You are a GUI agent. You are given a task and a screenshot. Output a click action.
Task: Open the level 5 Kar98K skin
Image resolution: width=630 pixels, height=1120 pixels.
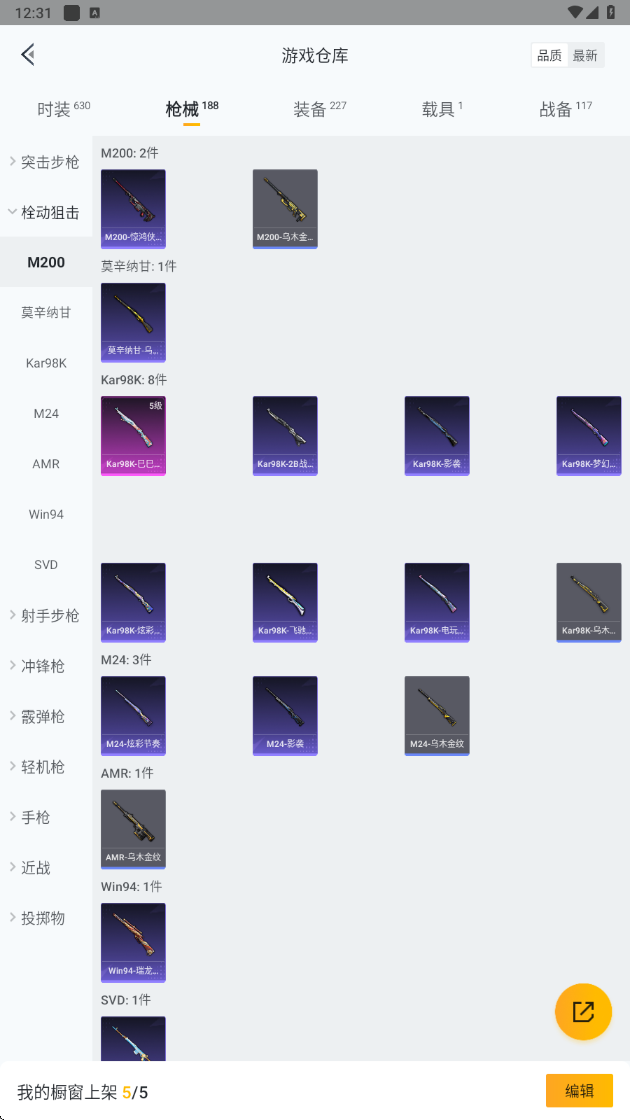(x=134, y=436)
